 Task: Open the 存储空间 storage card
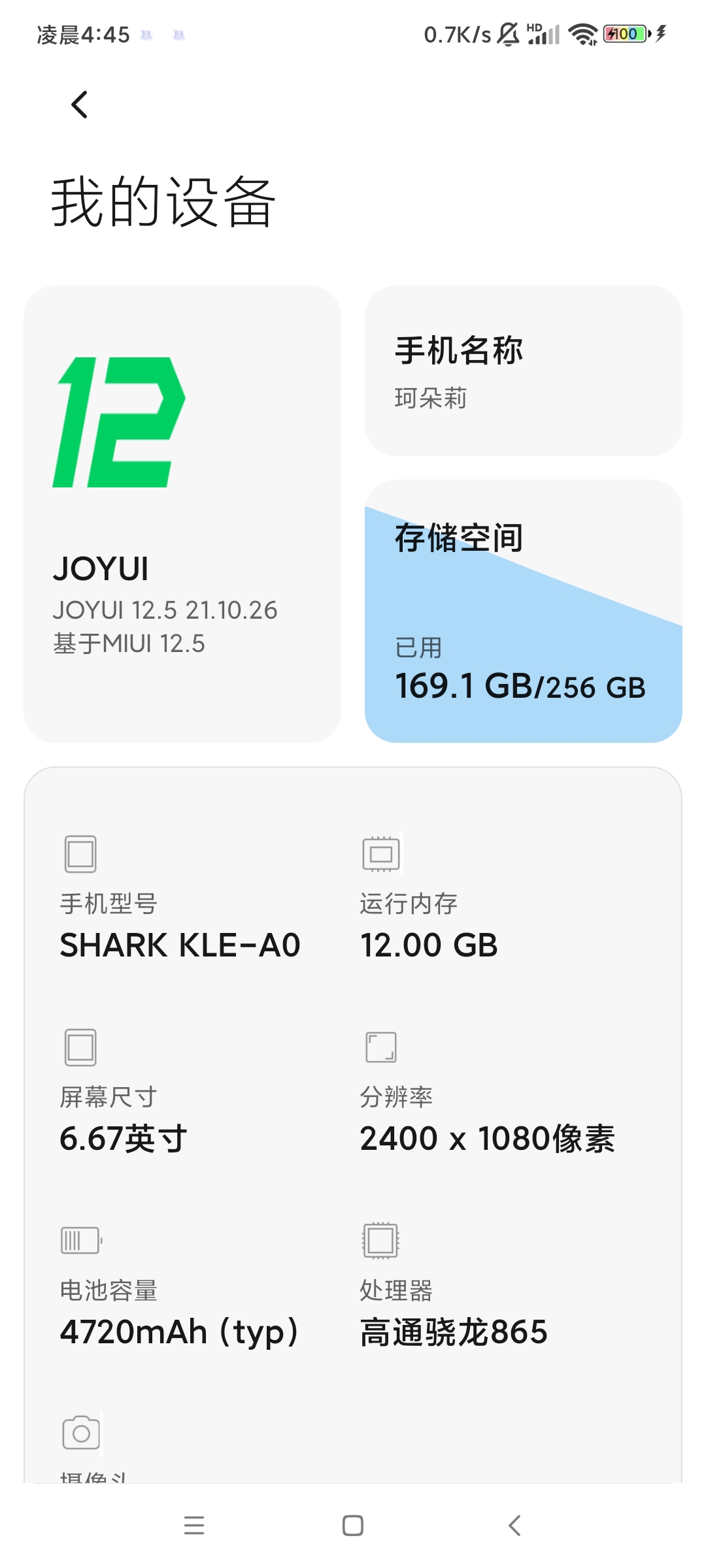pos(523,611)
